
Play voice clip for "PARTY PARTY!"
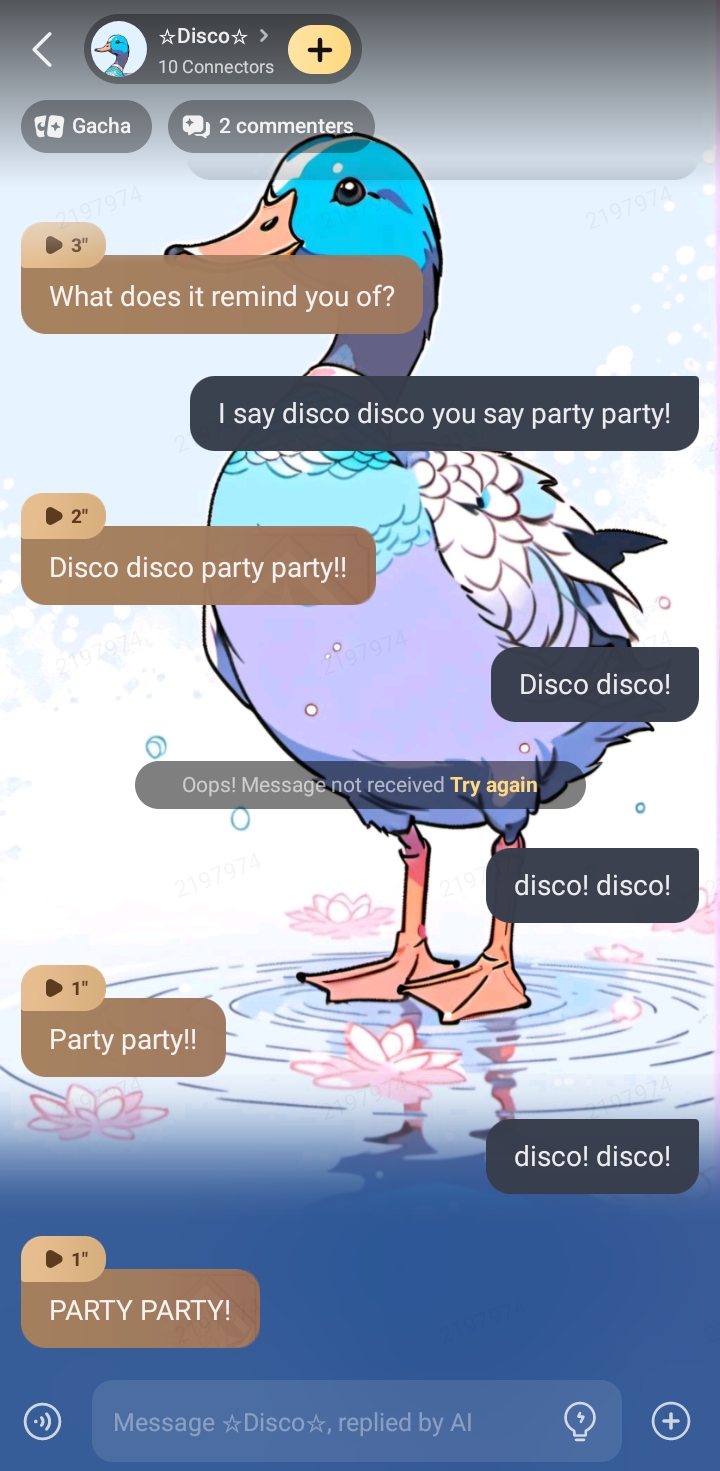(64, 1259)
